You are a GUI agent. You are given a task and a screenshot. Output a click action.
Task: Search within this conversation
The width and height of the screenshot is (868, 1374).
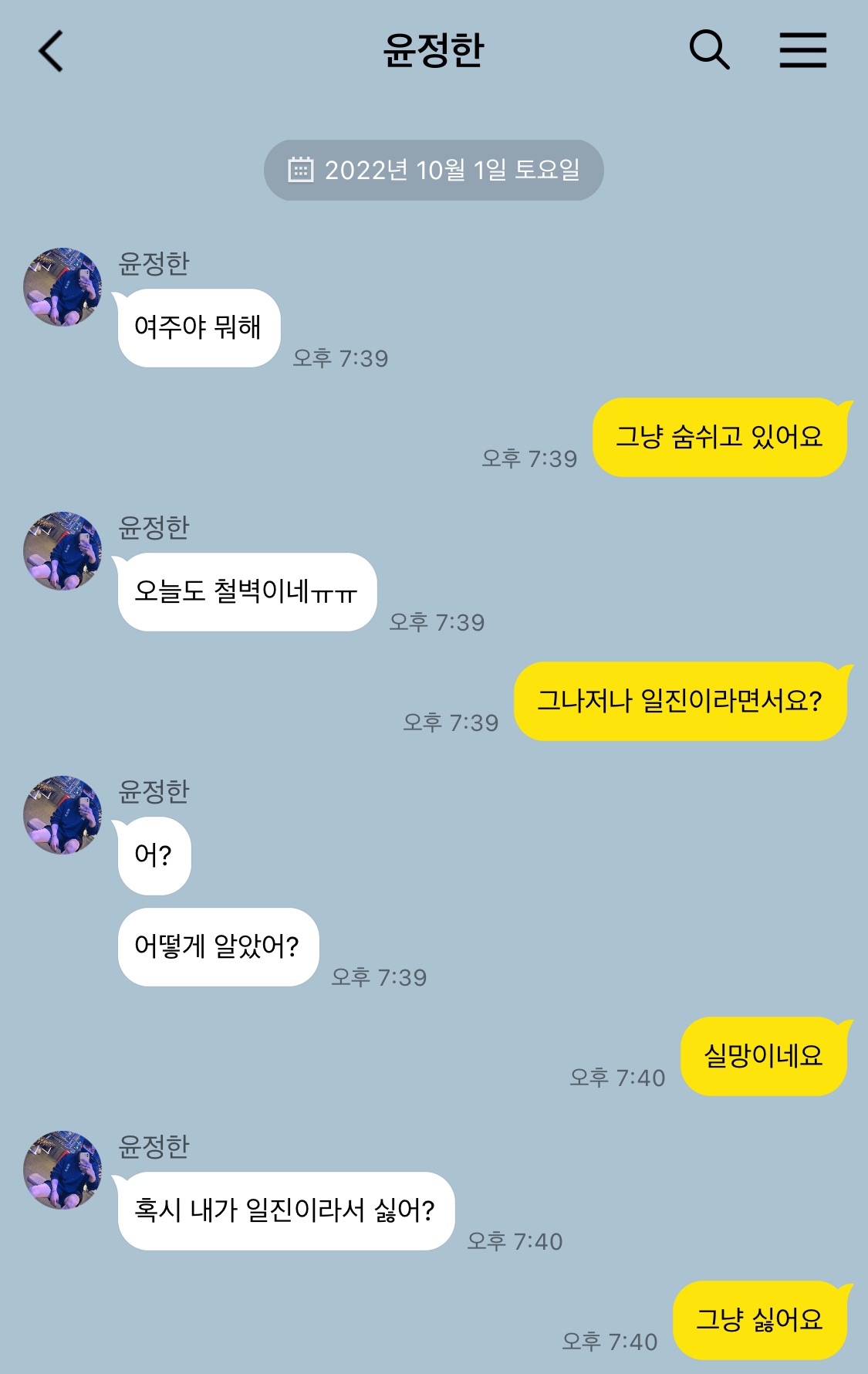tap(708, 50)
